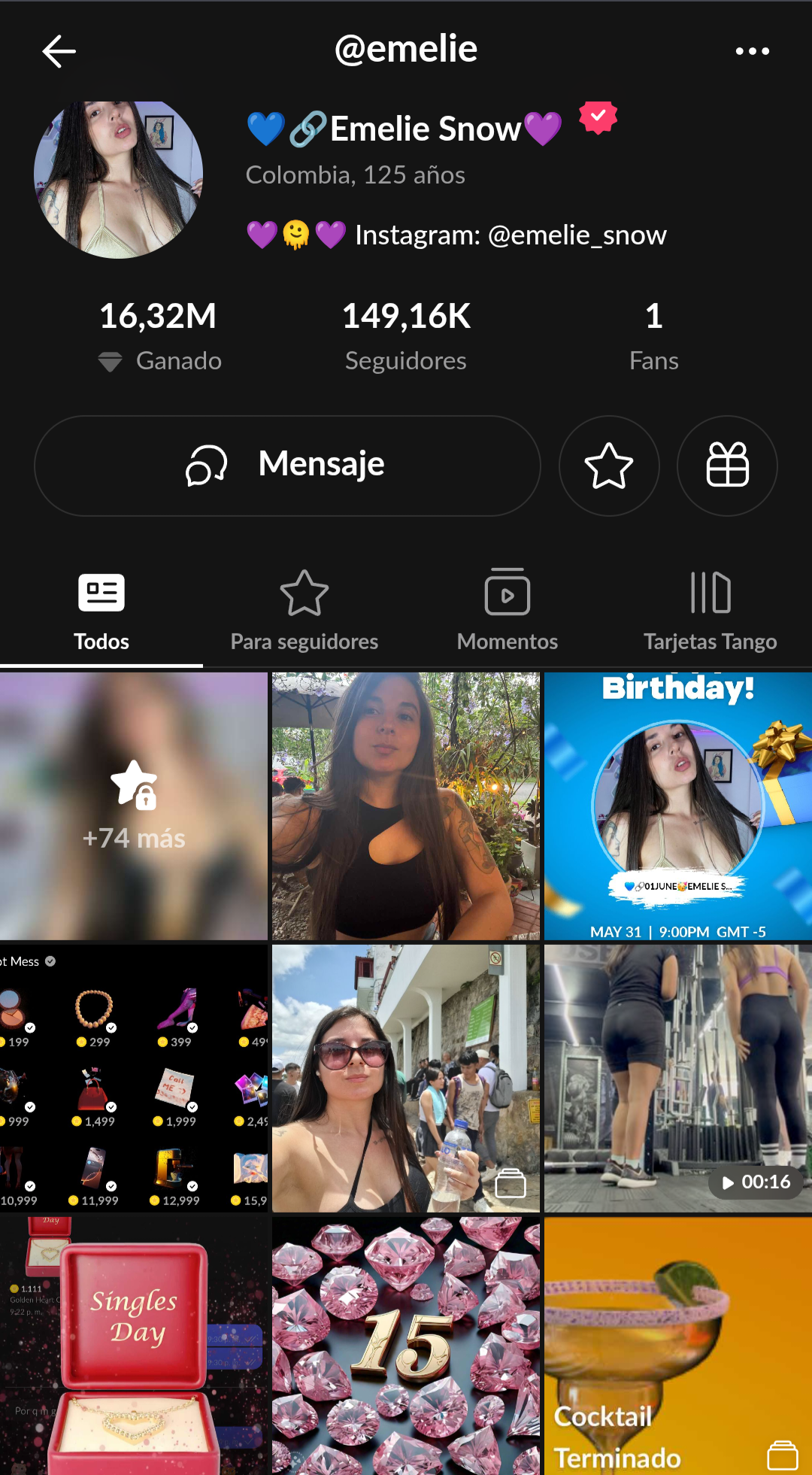Send a gift with the gift button
The image size is (812, 1475).
pyautogui.click(x=726, y=466)
